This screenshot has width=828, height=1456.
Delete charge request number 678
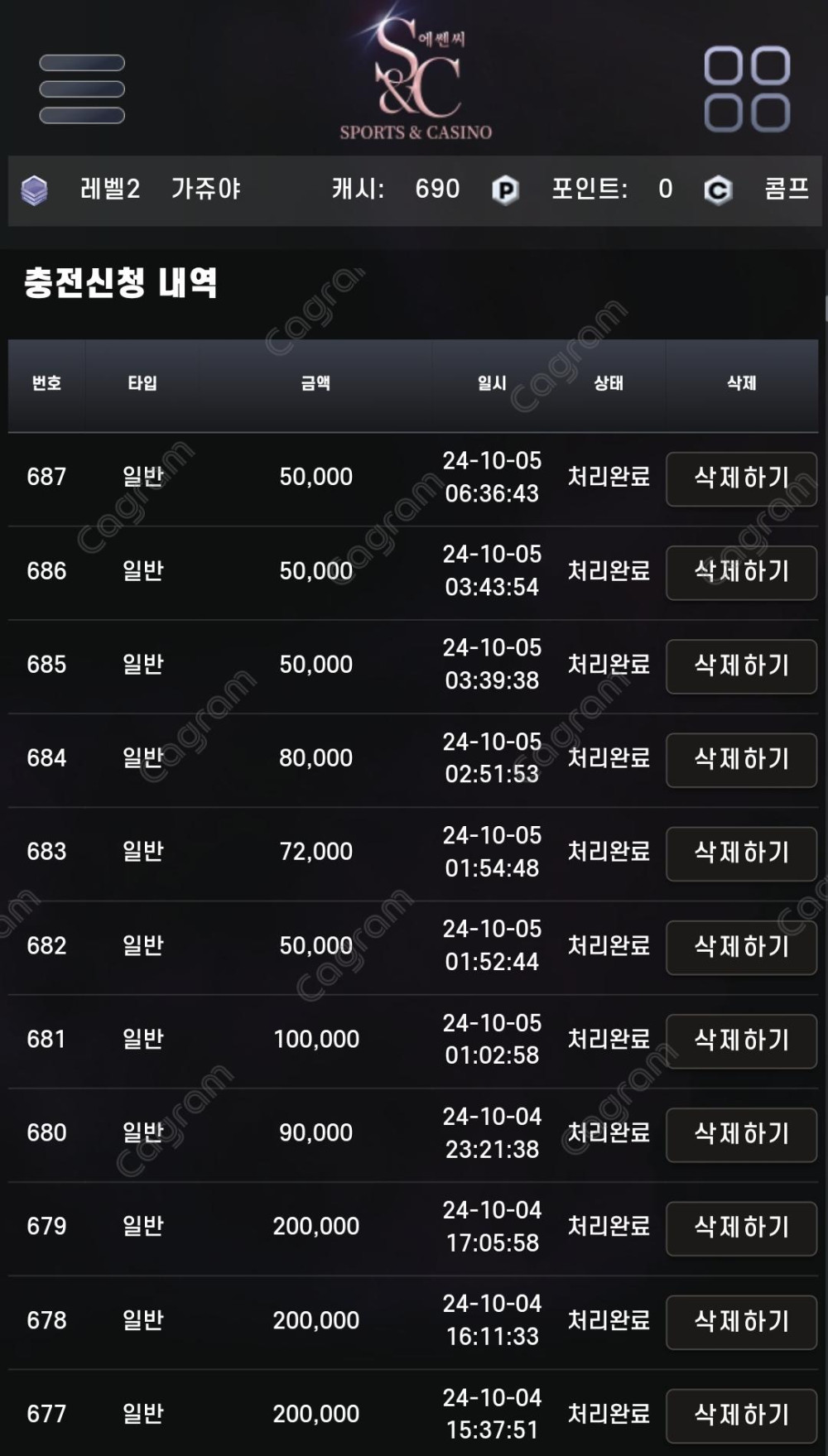741,1321
